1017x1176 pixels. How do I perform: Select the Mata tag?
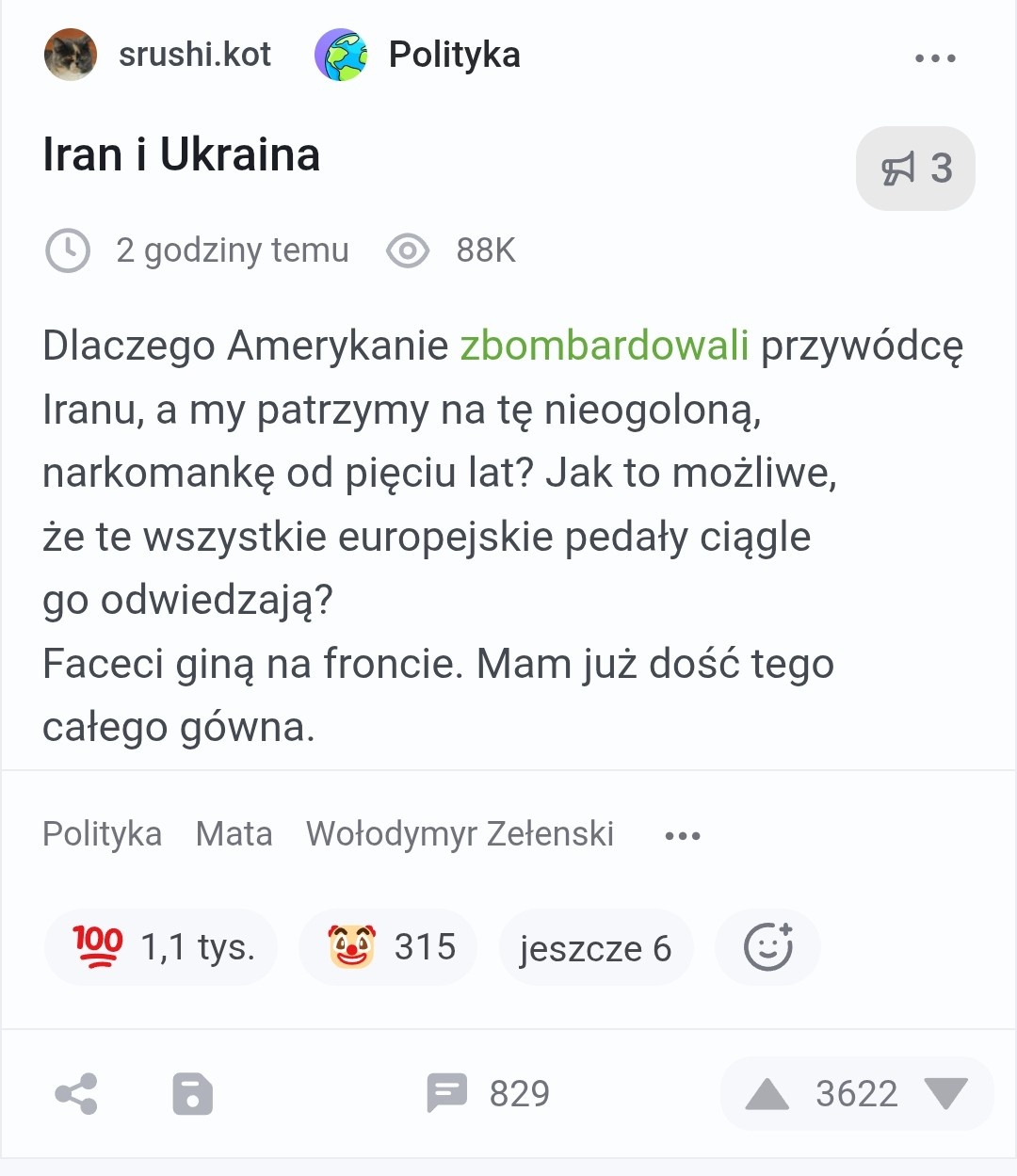(234, 834)
